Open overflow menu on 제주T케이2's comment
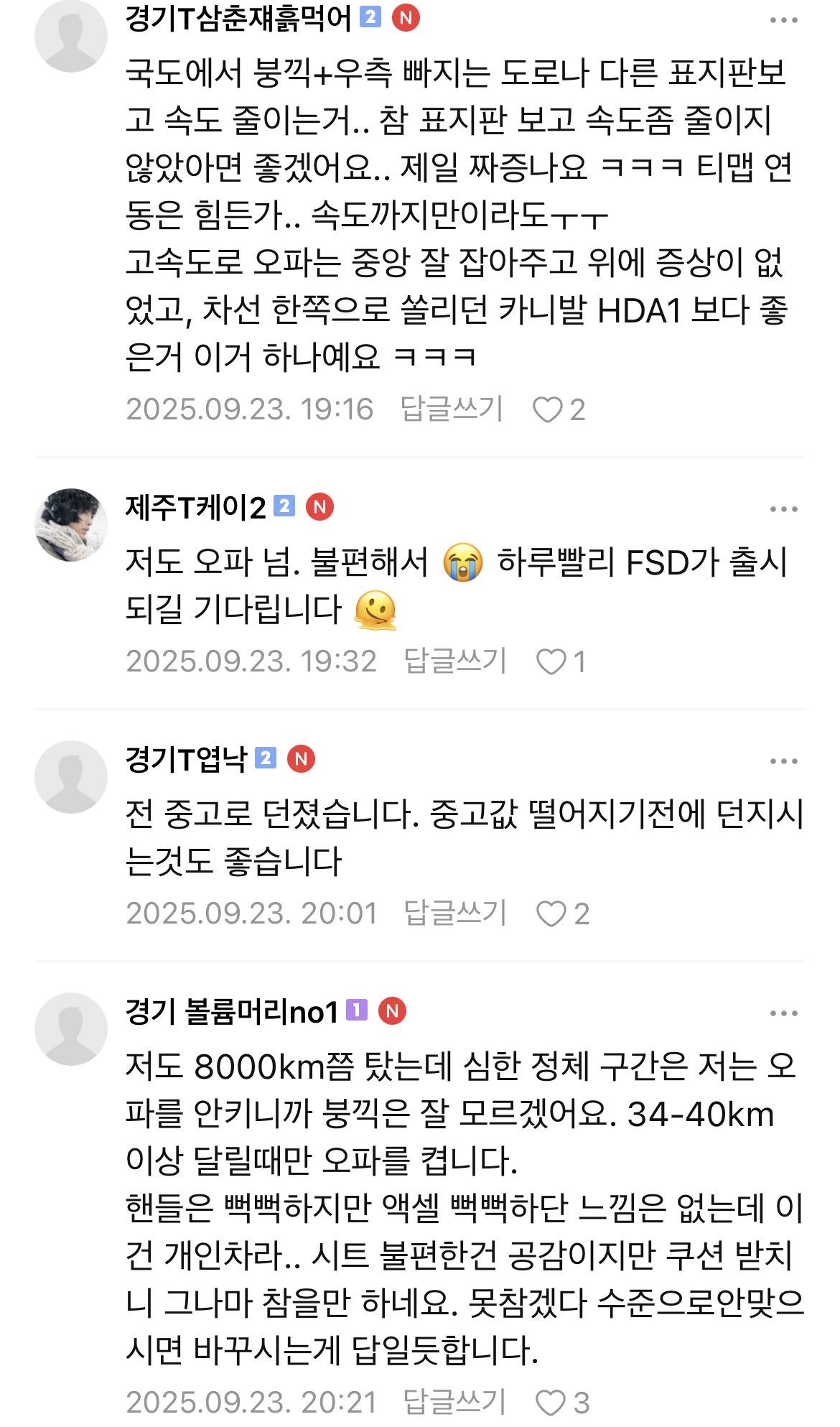 tap(783, 509)
